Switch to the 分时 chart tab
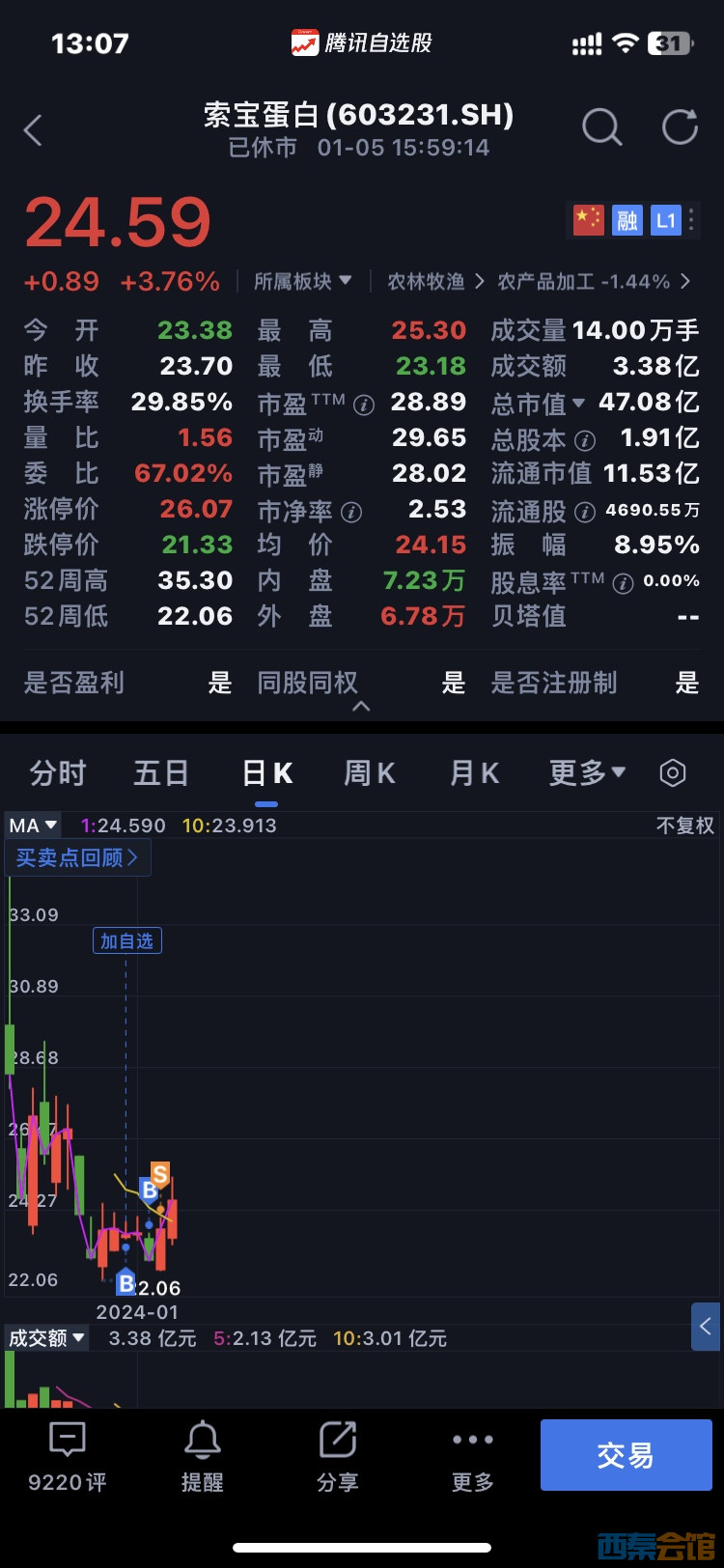This screenshot has height=1568, width=724. coord(58,773)
